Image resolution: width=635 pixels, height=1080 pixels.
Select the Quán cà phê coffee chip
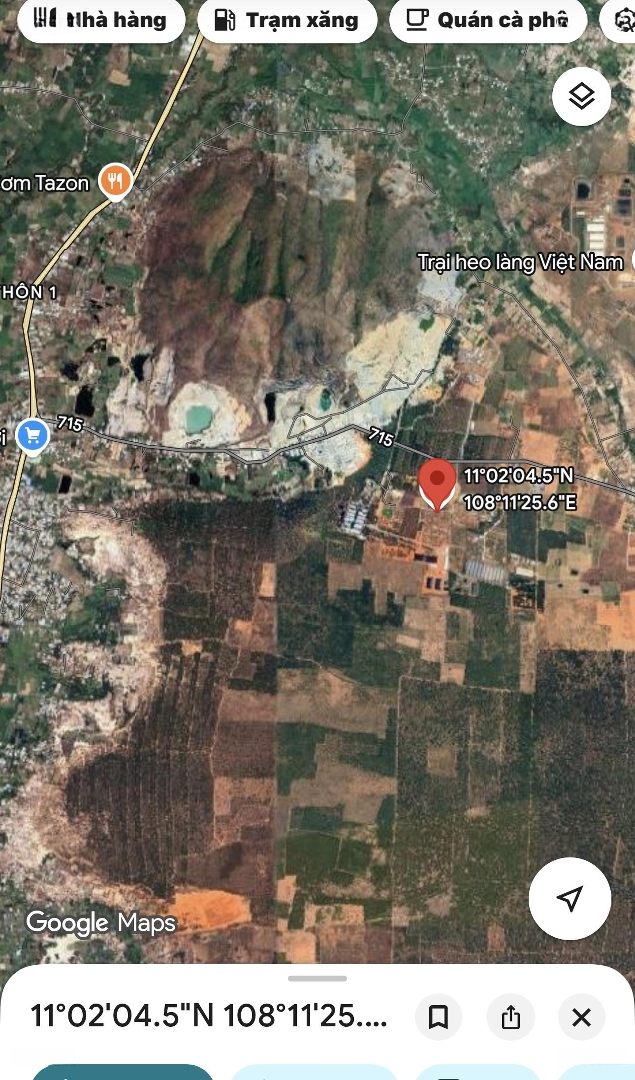[488, 20]
